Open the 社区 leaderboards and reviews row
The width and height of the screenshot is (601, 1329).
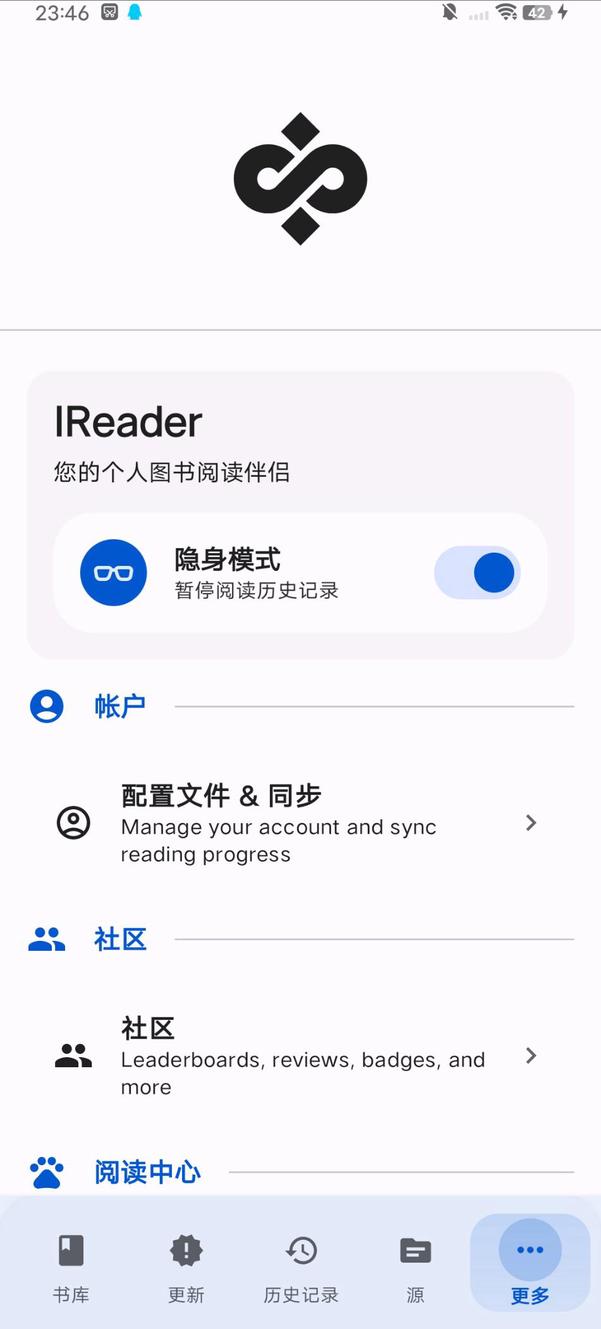pyautogui.click(x=298, y=1057)
